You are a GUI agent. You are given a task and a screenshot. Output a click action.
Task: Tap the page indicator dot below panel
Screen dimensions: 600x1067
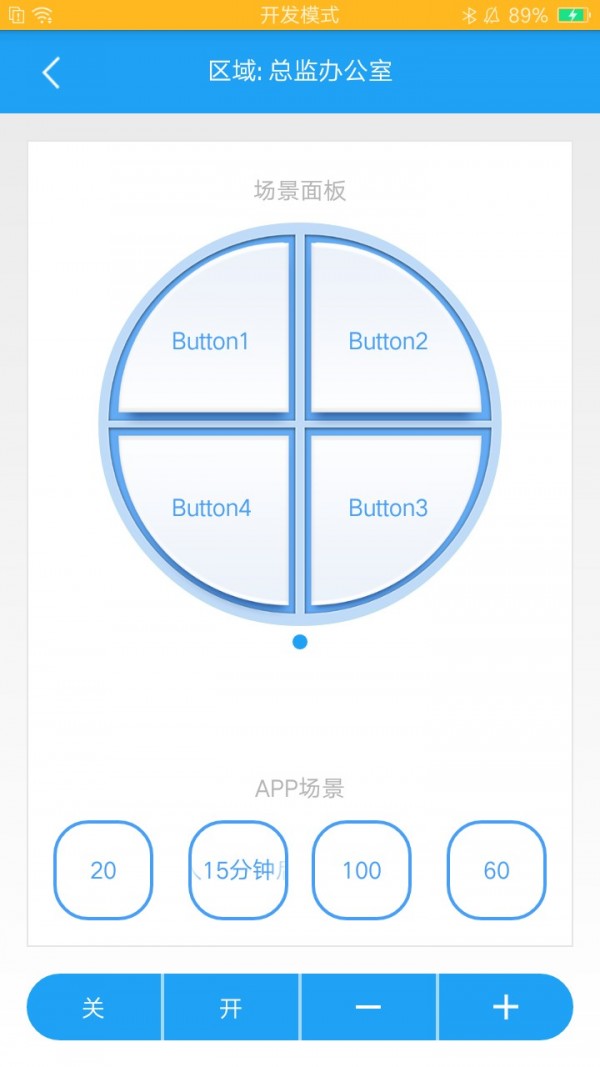(300, 642)
